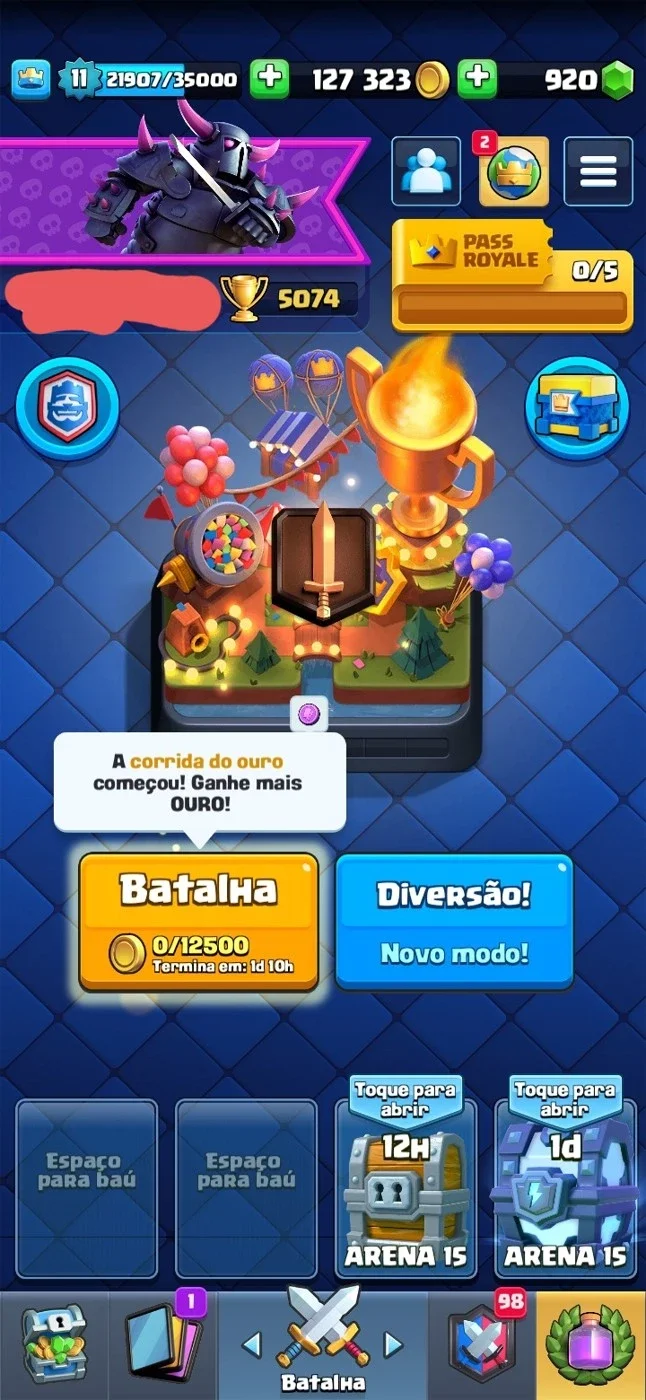Tap the king level crown icon
The height and width of the screenshot is (1400, 646).
(x=31, y=80)
